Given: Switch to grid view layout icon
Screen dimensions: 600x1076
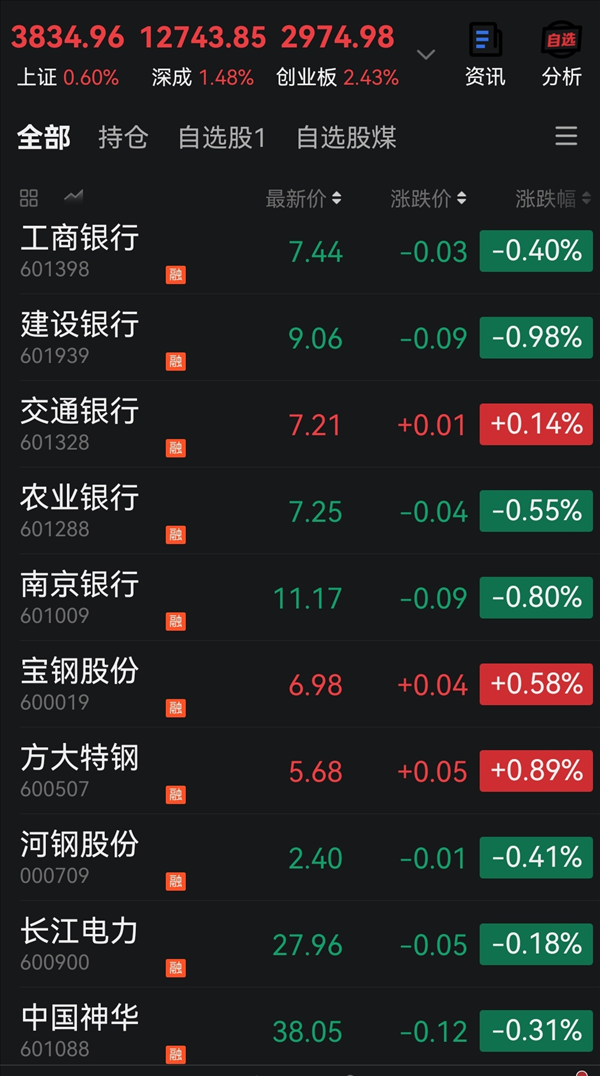Looking at the screenshot, I should point(29,199).
